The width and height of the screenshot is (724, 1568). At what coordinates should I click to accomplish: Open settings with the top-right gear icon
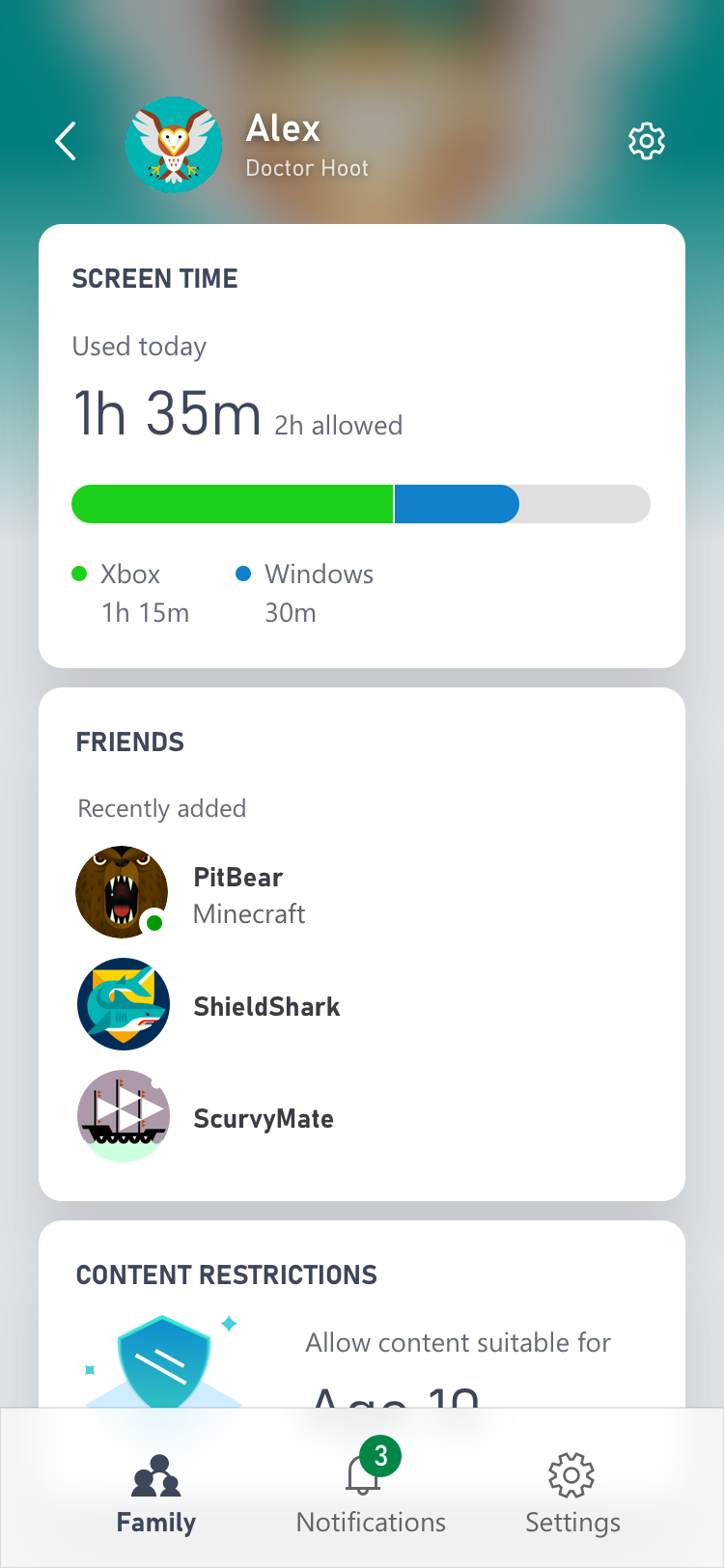tap(646, 141)
